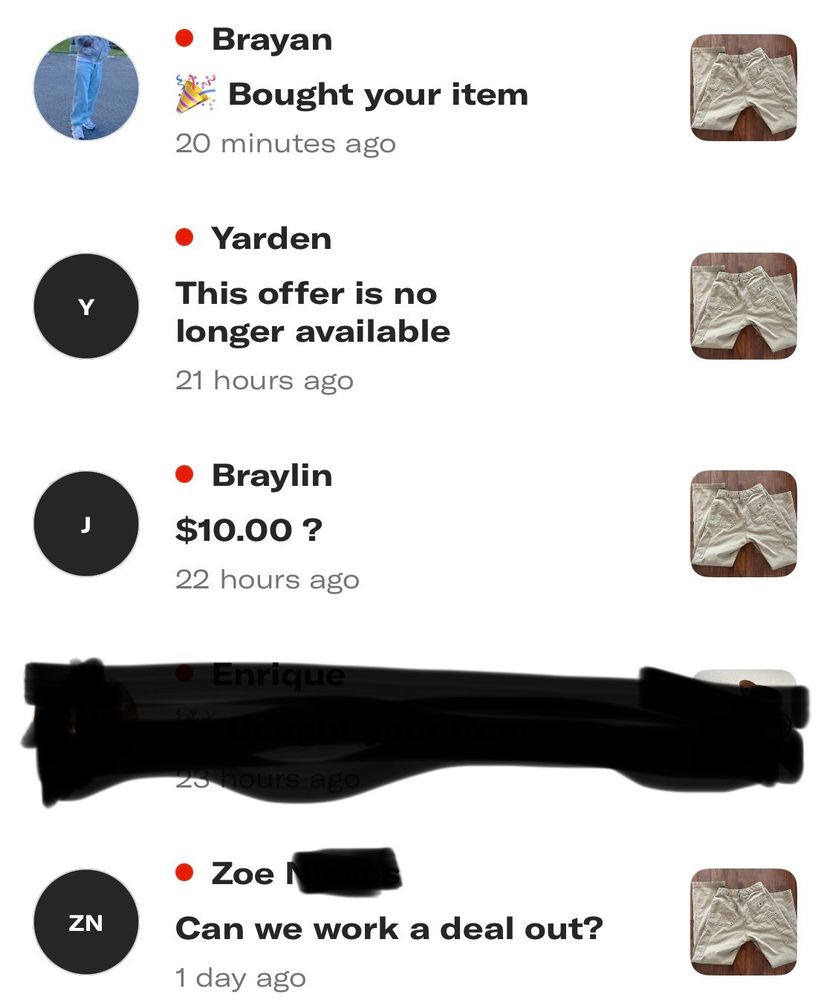This screenshot has width=827, height=1000.
Task: Tap the item photo beside Braylin's offer
Action: pos(743,523)
